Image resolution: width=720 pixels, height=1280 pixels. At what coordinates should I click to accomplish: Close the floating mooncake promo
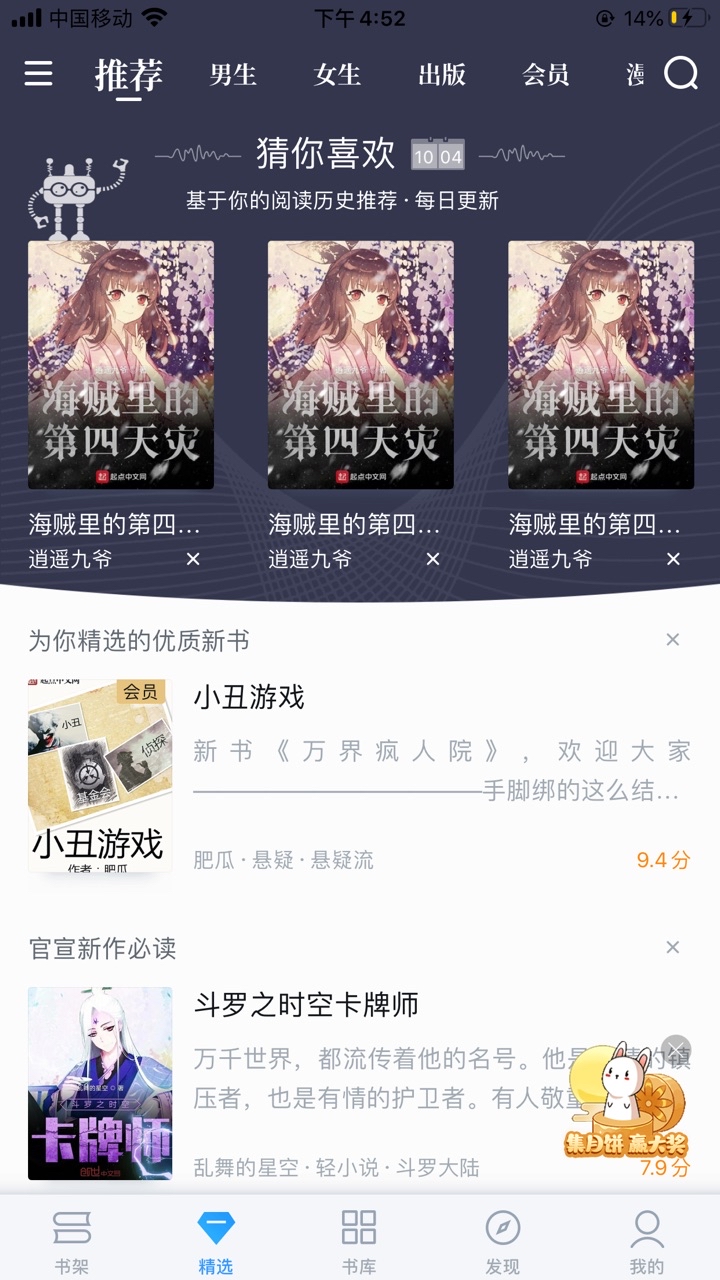677,1049
